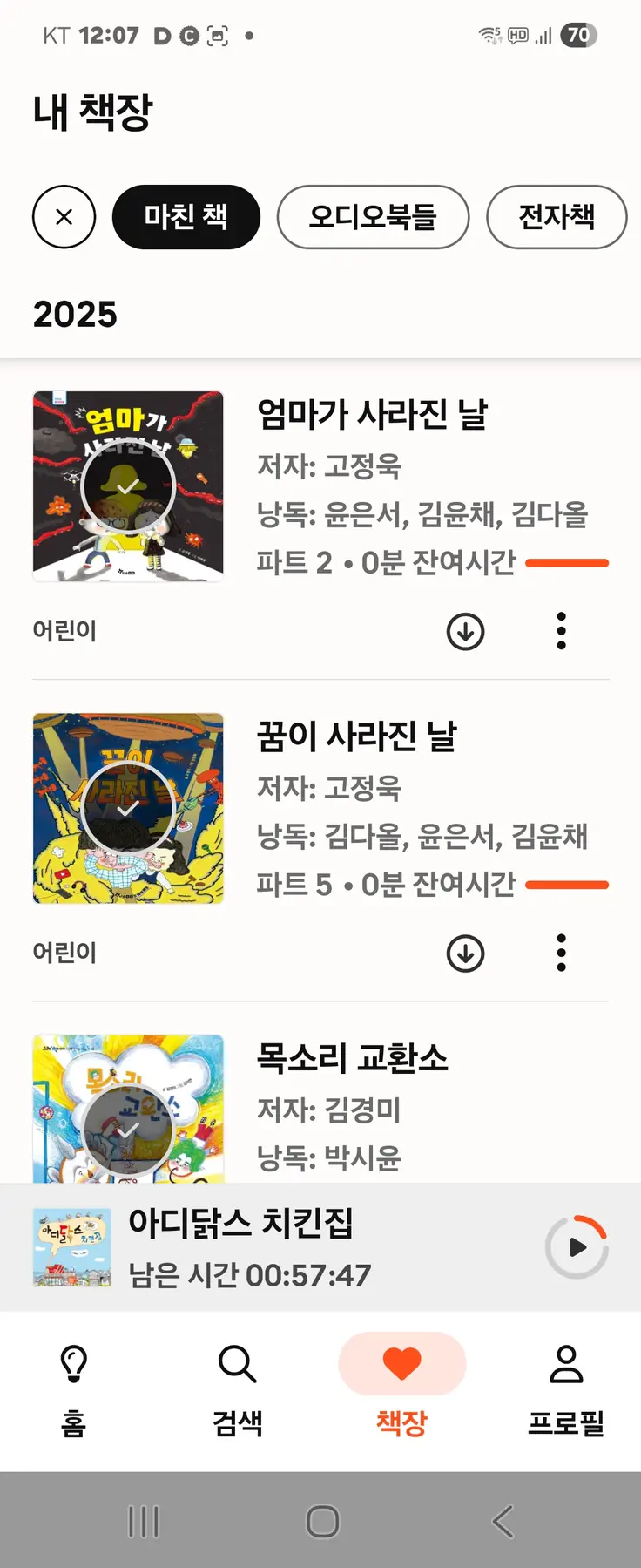The image size is (641, 1568).
Task: Toggle the 마친 책 filter chip
Action: tap(186, 217)
